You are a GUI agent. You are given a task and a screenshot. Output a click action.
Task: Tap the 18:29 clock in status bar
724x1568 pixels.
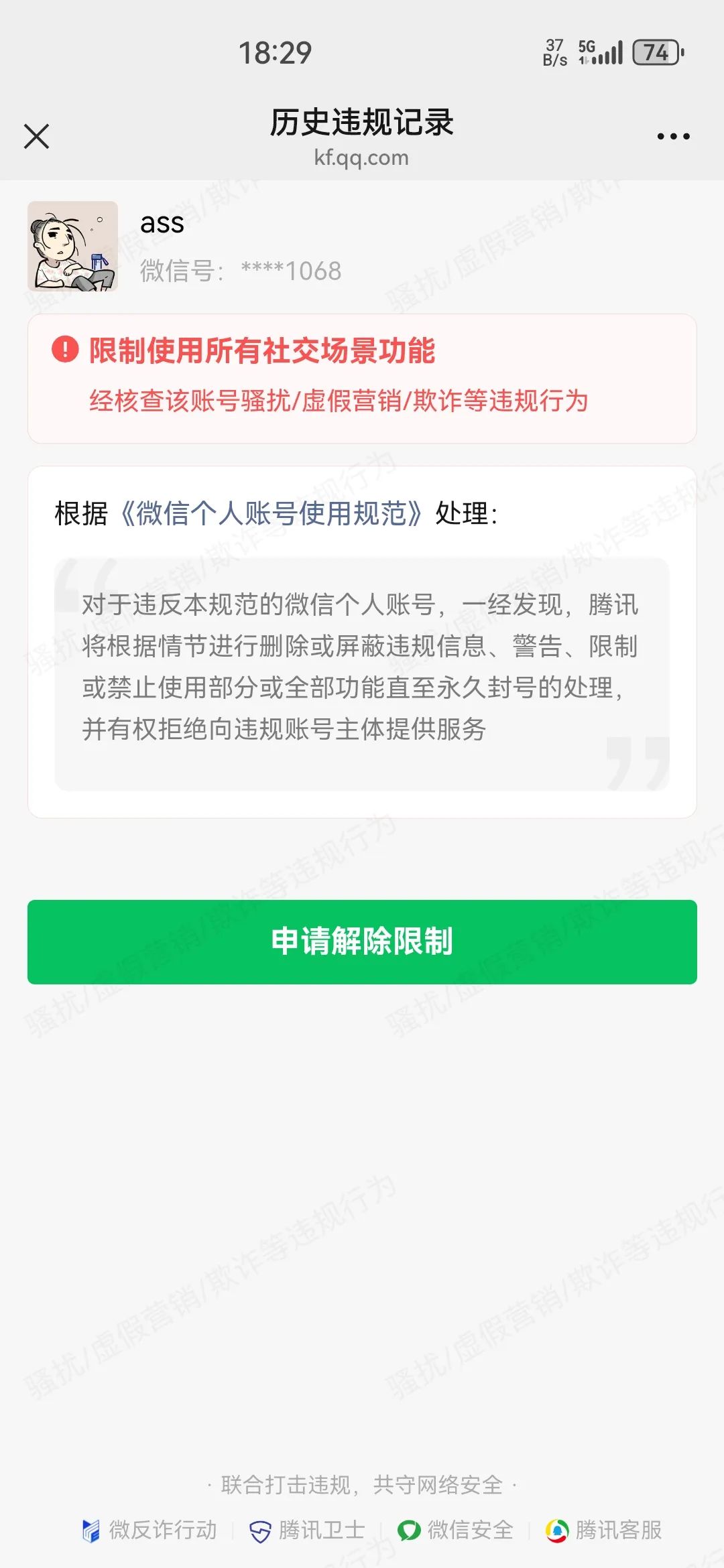pyautogui.click(x=275, y=52)
